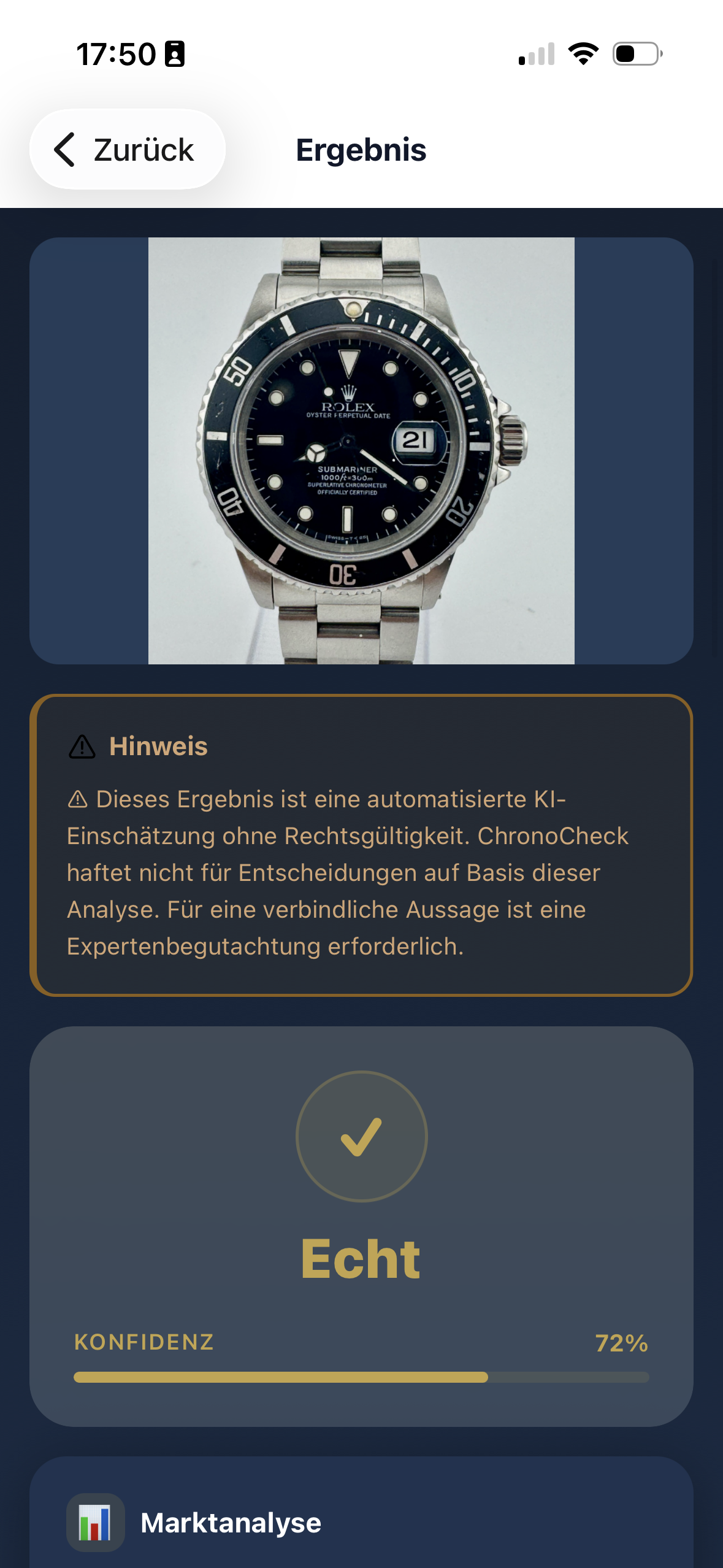The image size is (723, 1568).
Task: Tap the warning triangle in the Hinweis box
Action: [82, 746]
